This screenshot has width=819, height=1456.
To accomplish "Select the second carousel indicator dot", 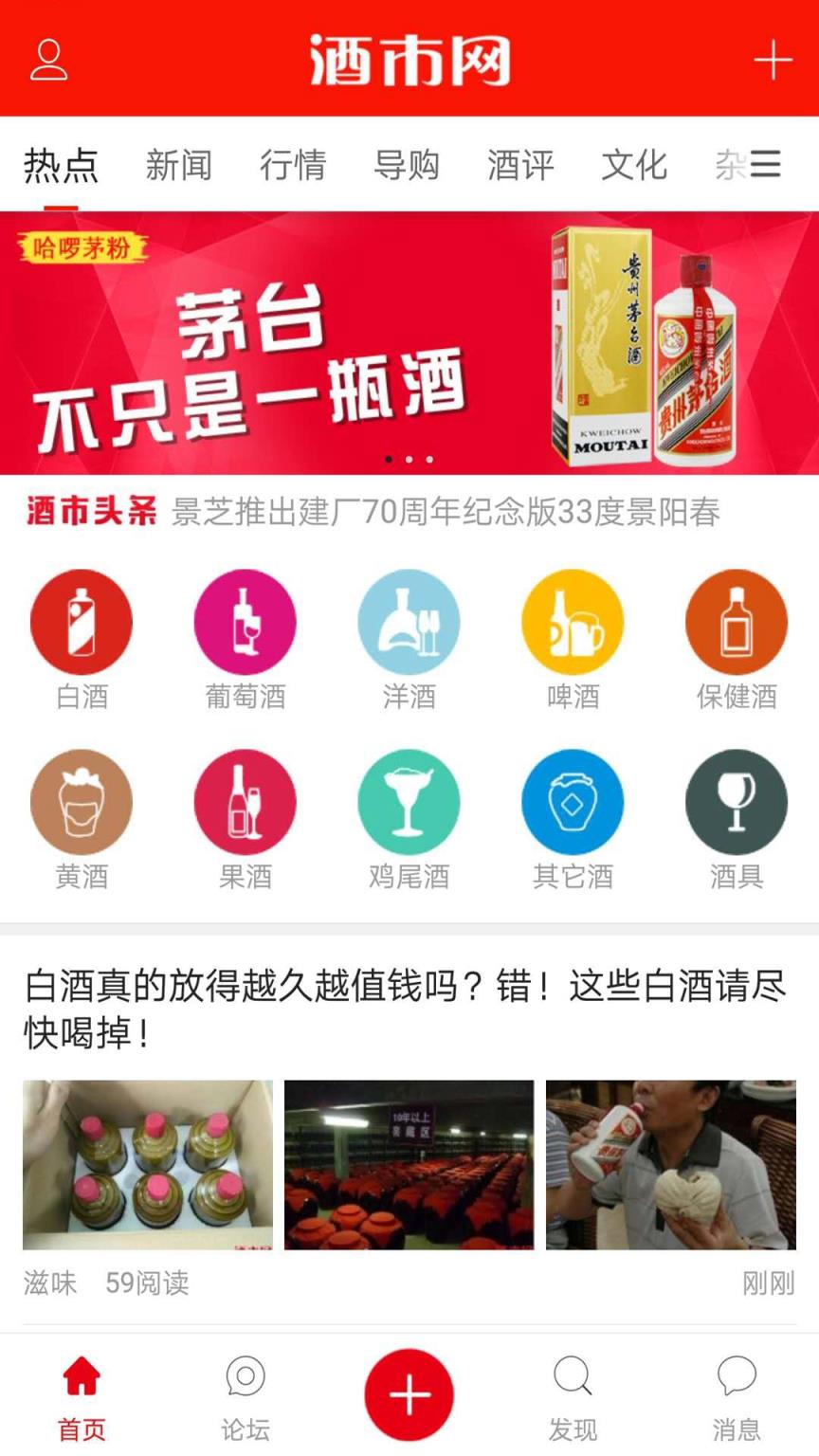I will pos(409,458).
